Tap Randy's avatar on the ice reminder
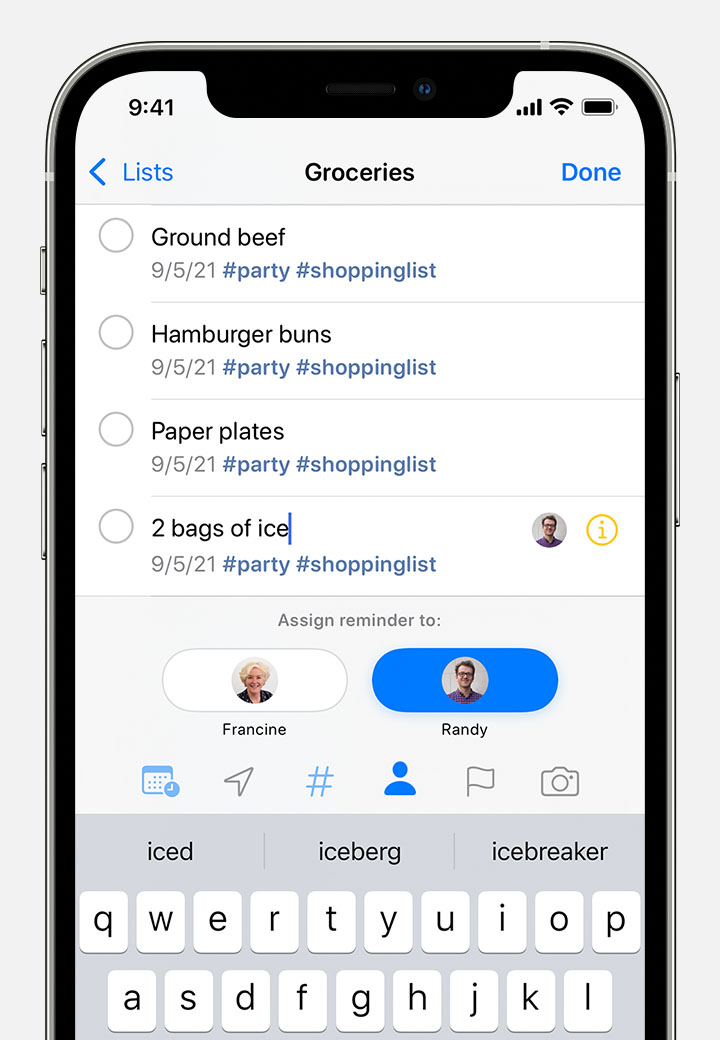The image size is (720, 1040). (x=549, y=530)
